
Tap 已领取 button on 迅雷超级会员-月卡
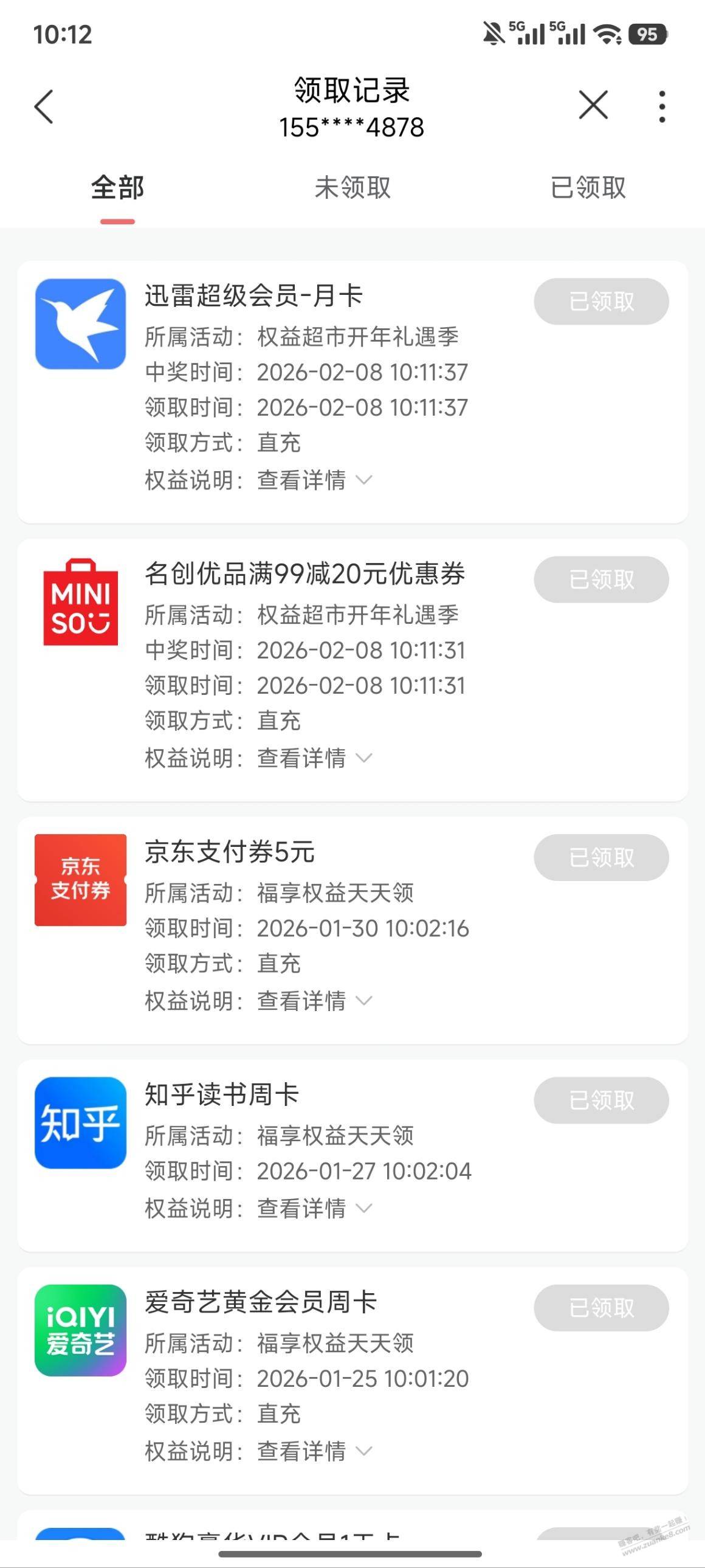601,302
